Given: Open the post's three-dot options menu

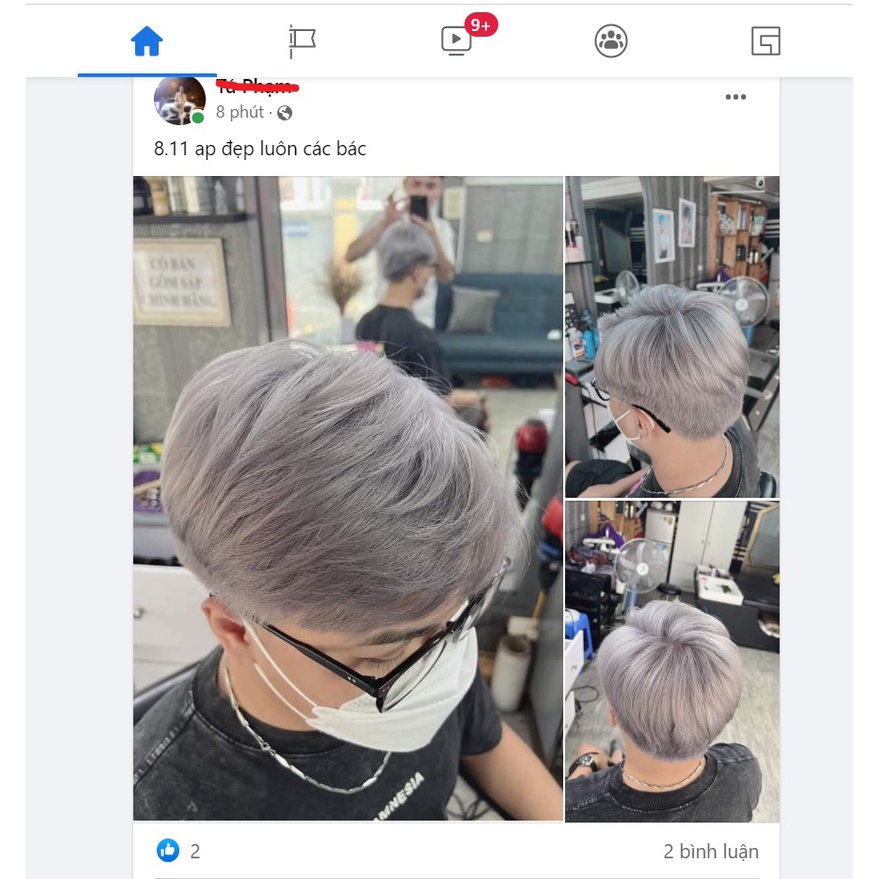Looking at the screenshot, I should tap(736, 97).
